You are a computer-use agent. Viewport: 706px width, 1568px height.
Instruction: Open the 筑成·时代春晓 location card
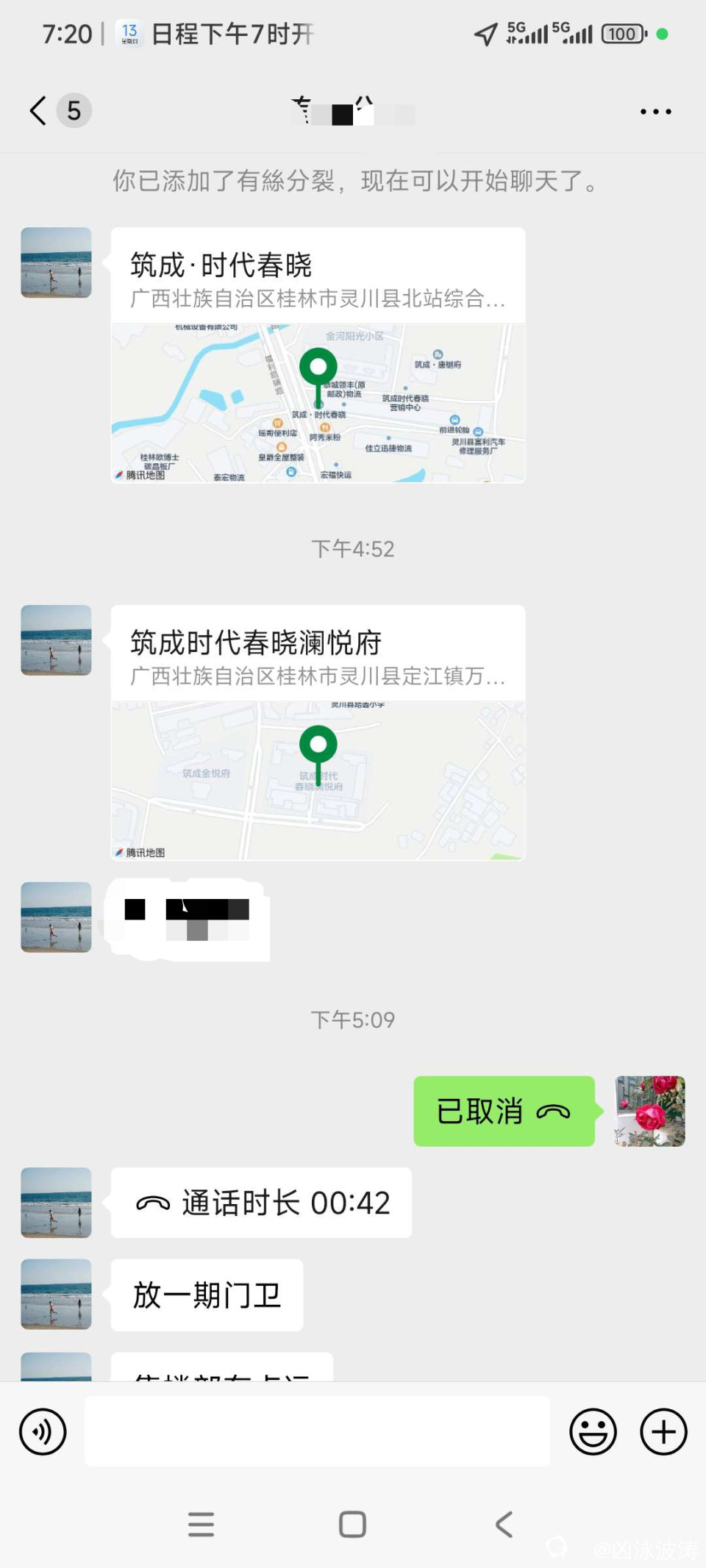(318, 355)
